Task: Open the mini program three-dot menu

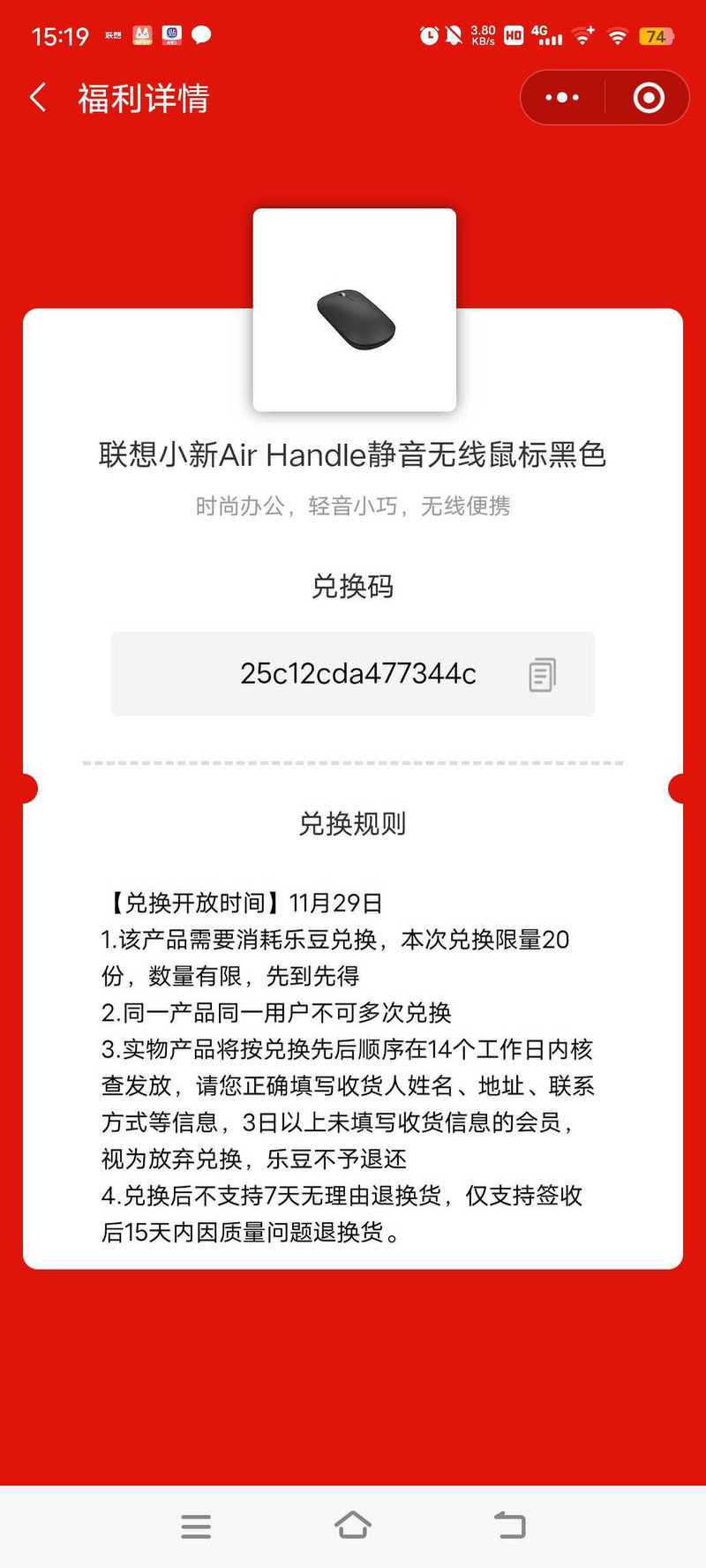Action: (x=562, y=98)
